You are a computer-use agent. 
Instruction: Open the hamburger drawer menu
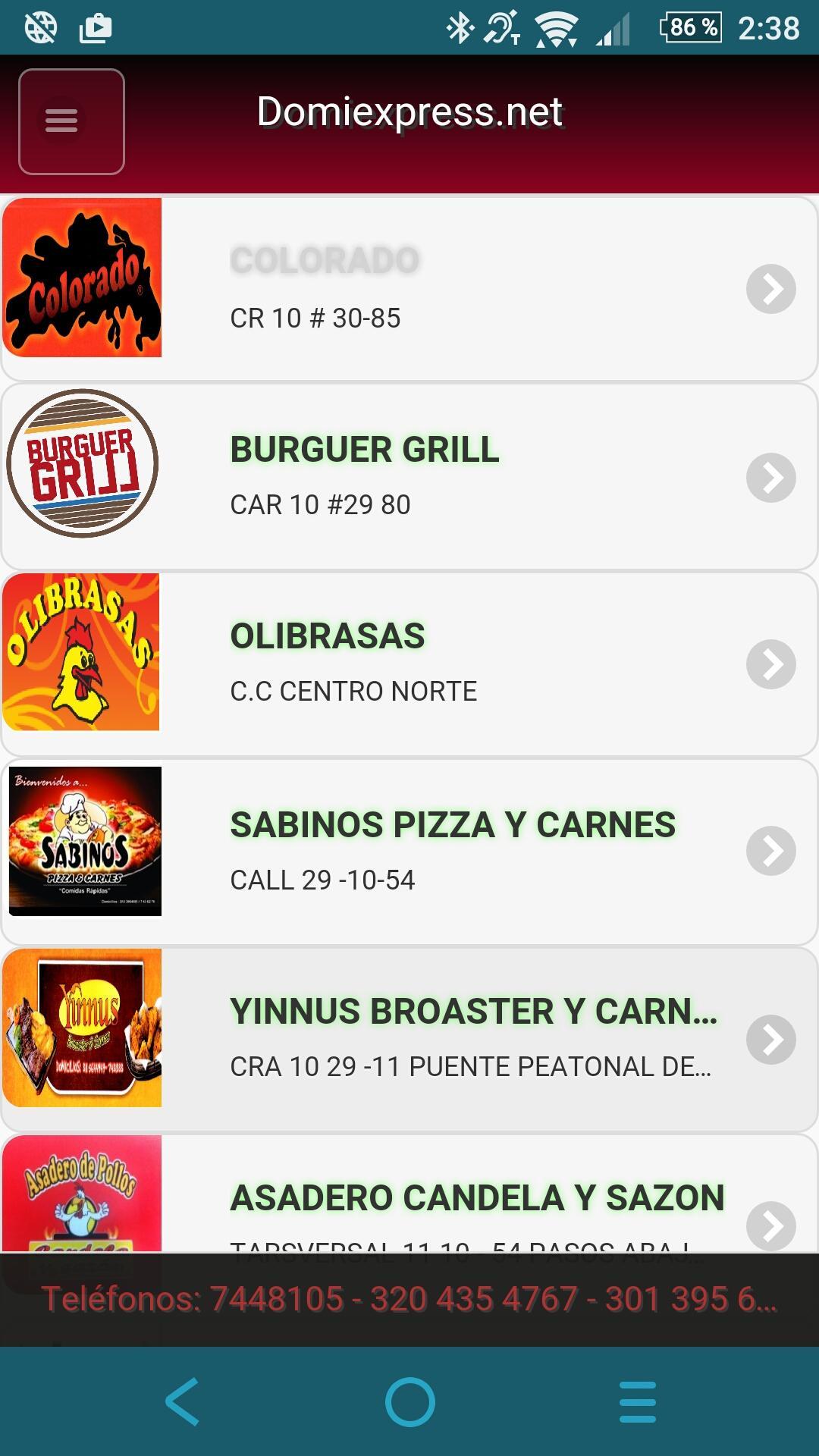pyautogui.click(x=71, y=121)
